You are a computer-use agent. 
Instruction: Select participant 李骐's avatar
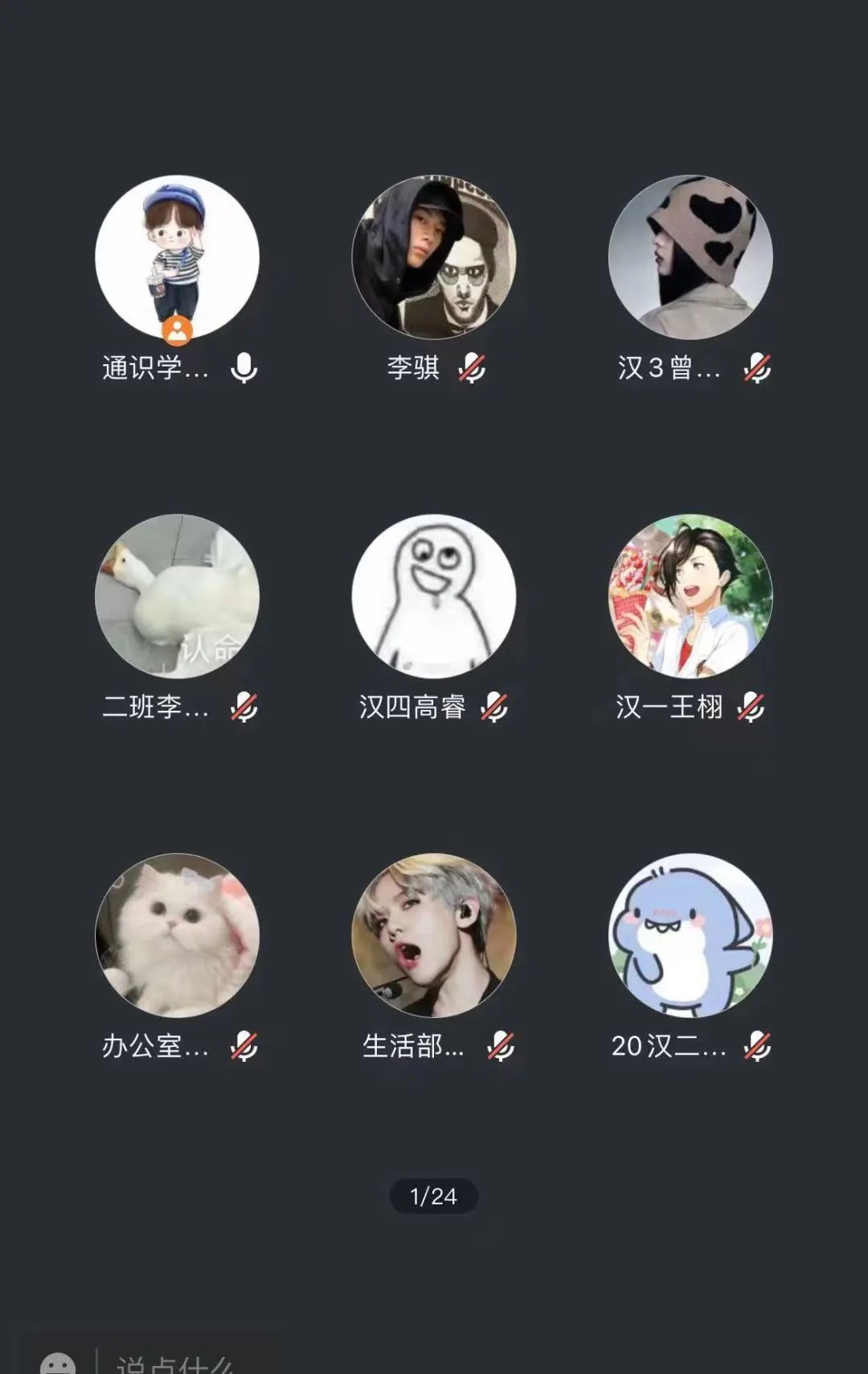pos(434,257)
